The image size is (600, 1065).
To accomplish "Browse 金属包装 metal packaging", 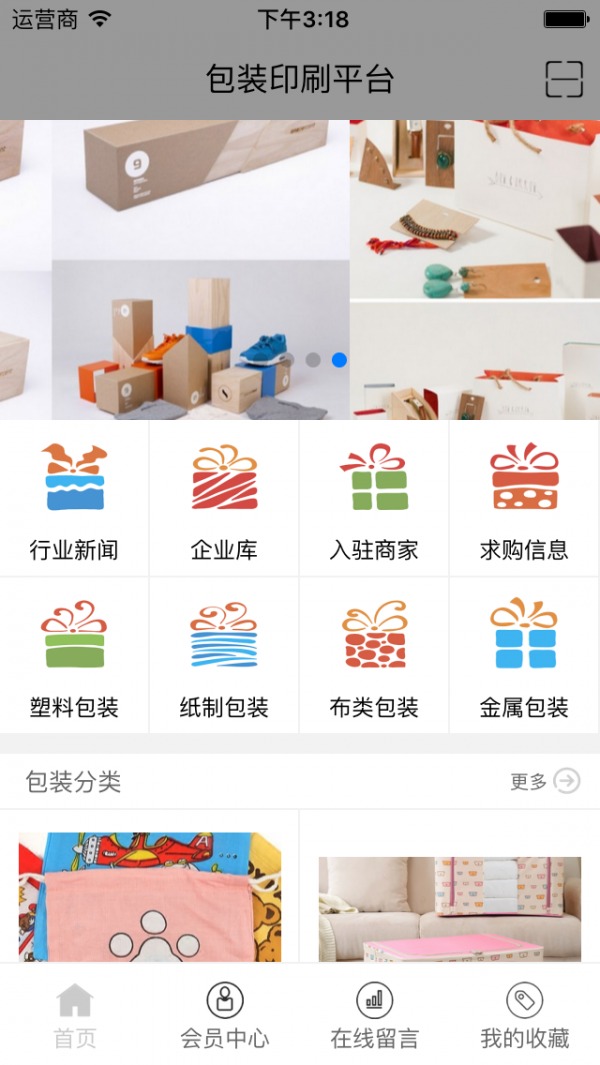I will coord(524,657).
